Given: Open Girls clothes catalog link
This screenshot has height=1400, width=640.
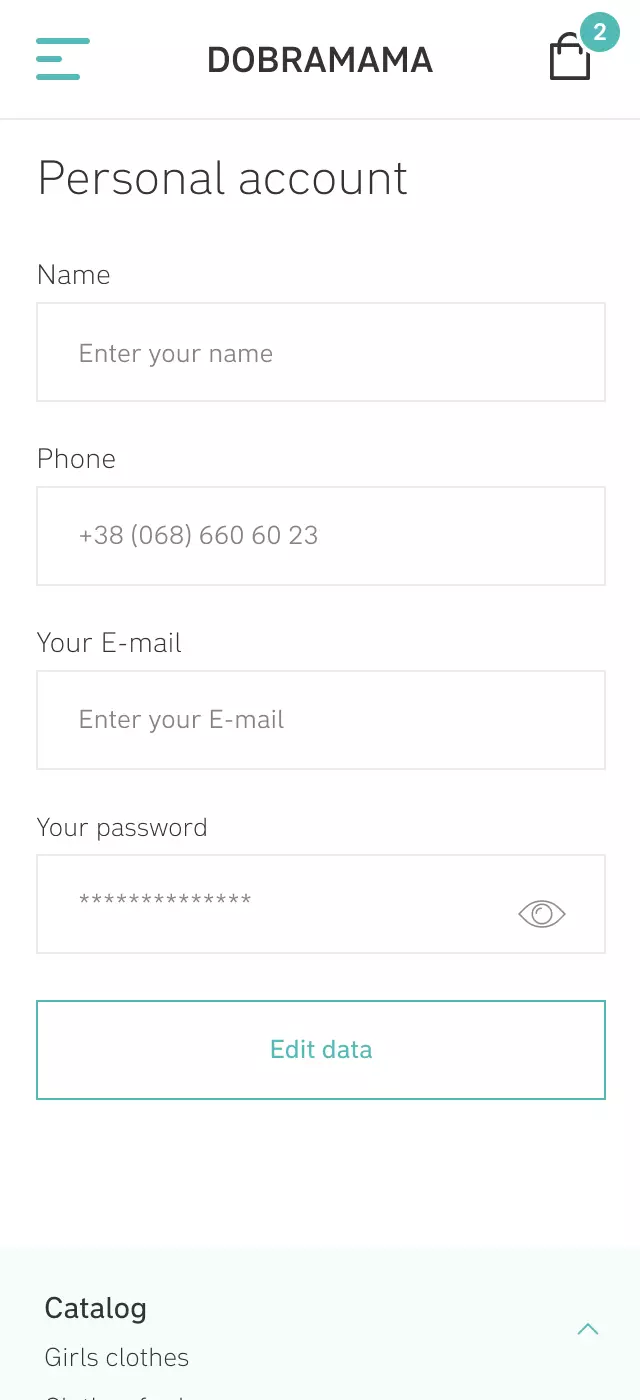Looking at the screenshot, I should pyautogui.click(x=117, y=1357).
